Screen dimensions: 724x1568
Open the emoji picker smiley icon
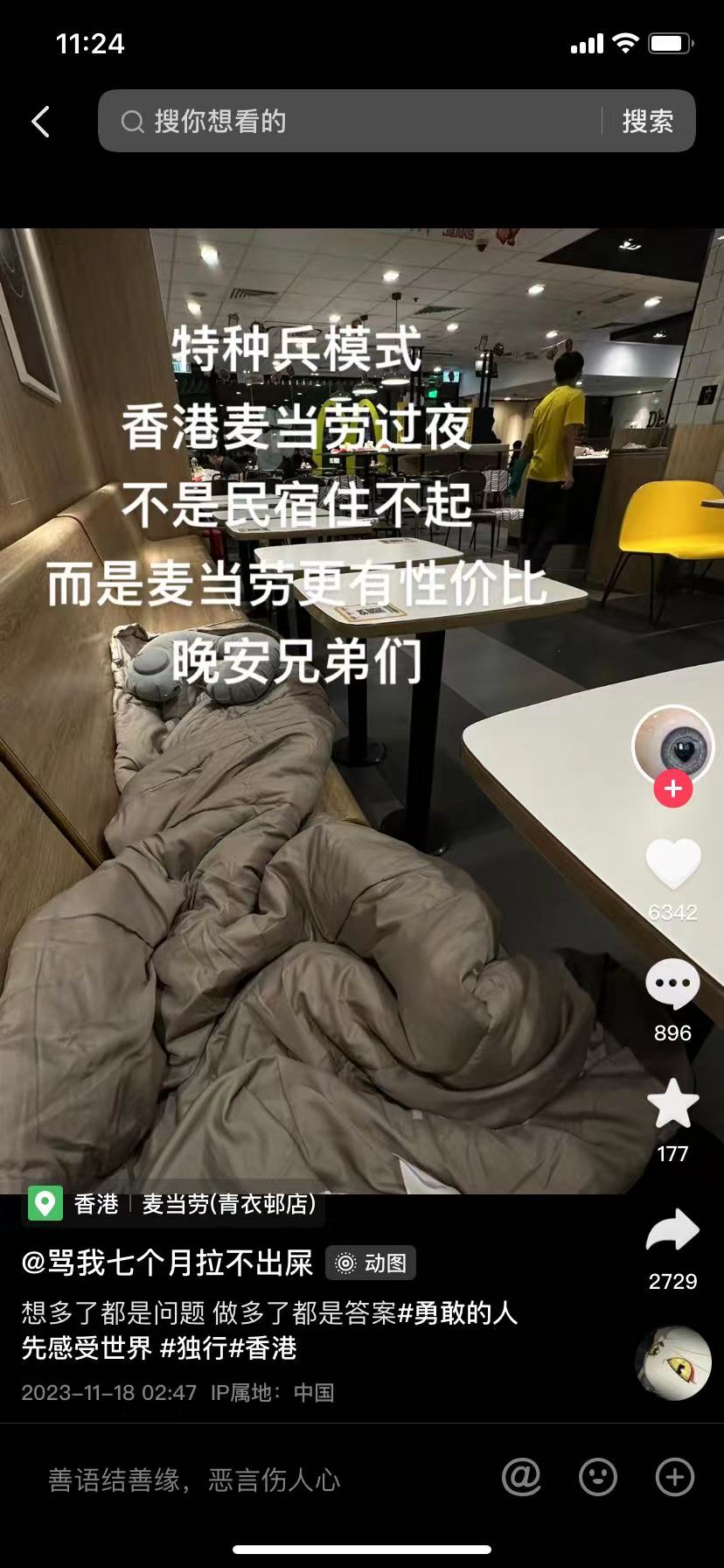point(598,1478)
